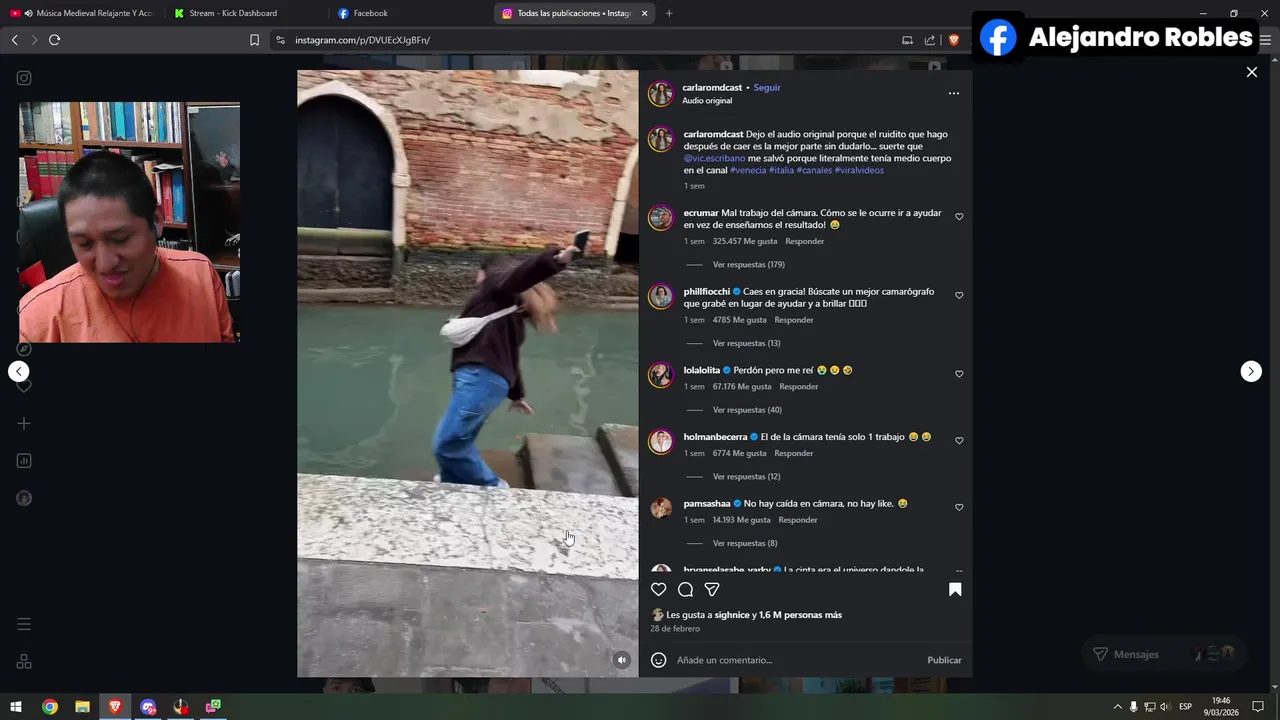This screenshot has height=720, width=1280.
Task: Switch to the Facebook browser tab
Action: tap(370, 13)
